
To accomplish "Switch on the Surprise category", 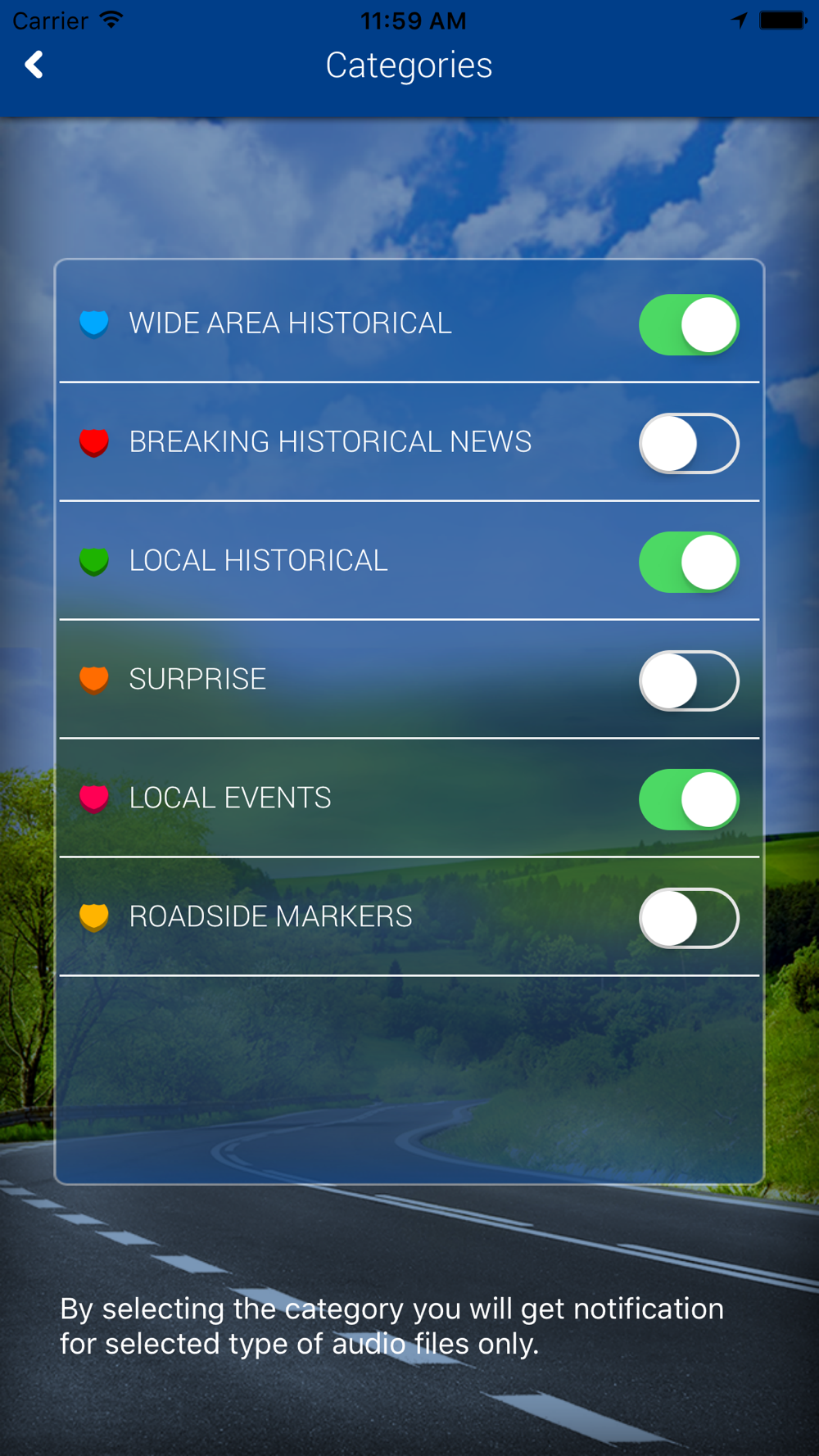I will [x=689, y=681].
